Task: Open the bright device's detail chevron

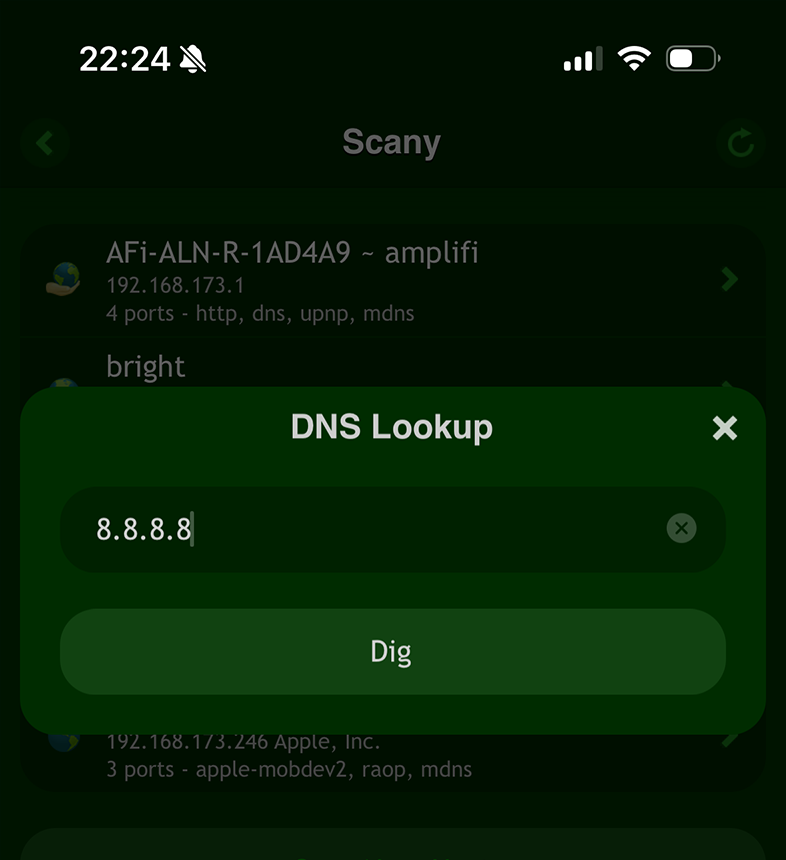Action: tap(729, 385)
